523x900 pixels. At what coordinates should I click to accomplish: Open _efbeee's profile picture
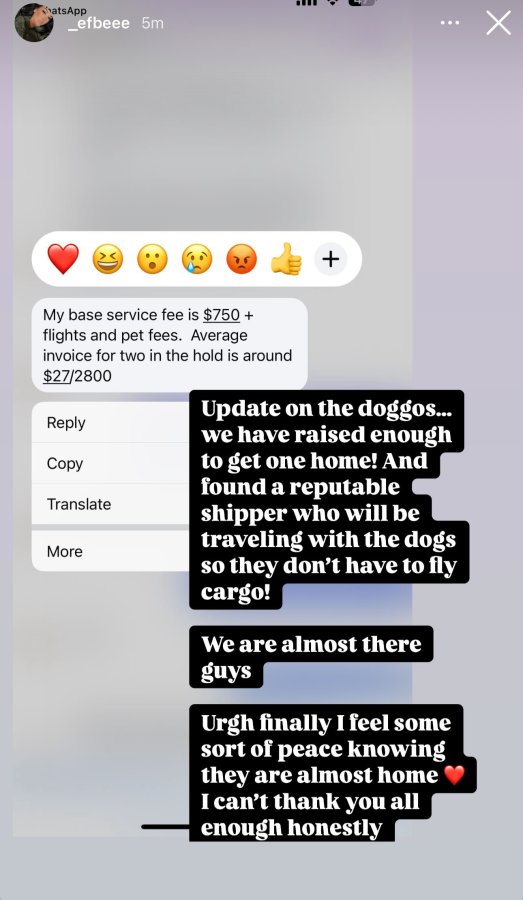click(34, 22)
